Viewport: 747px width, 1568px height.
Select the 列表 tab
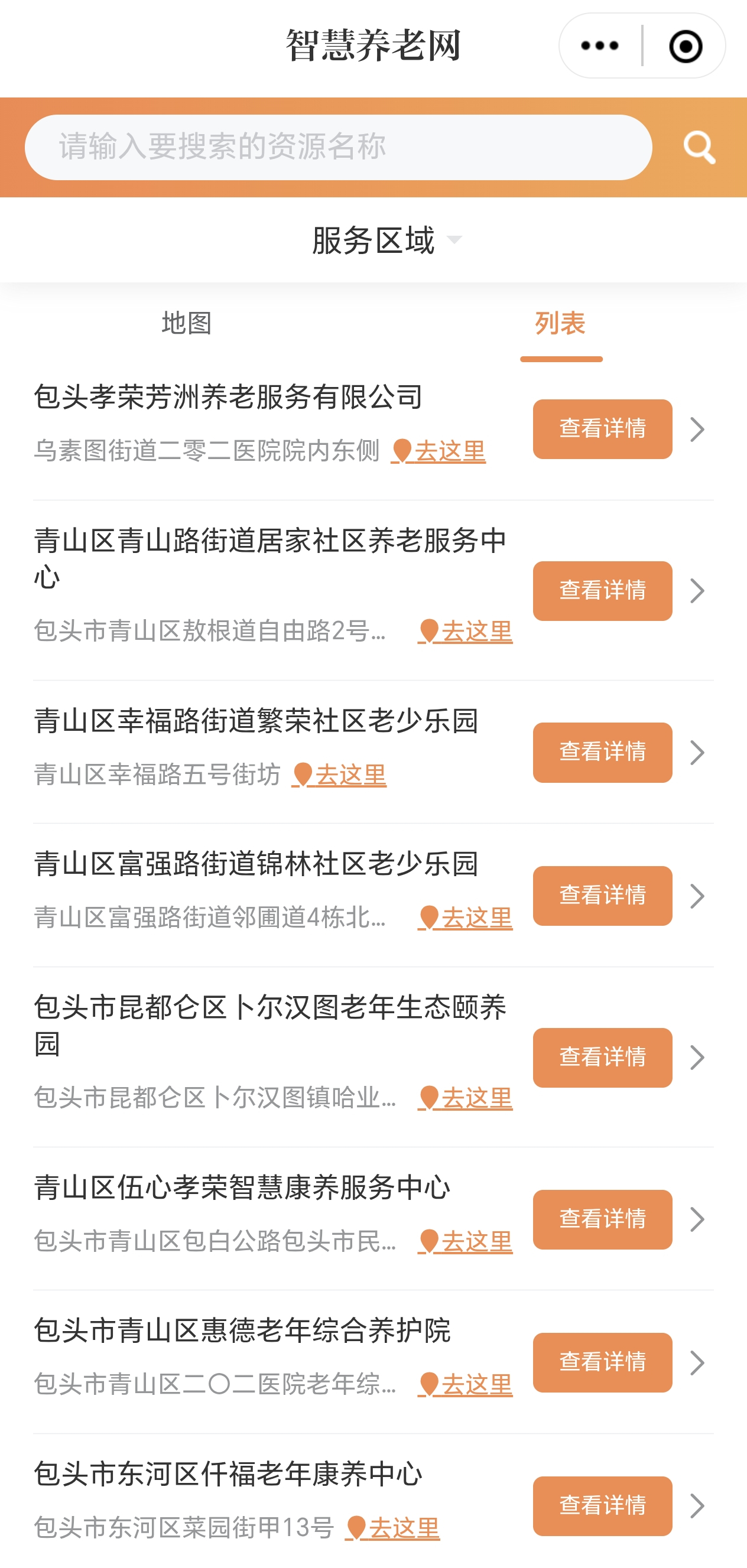560,323
